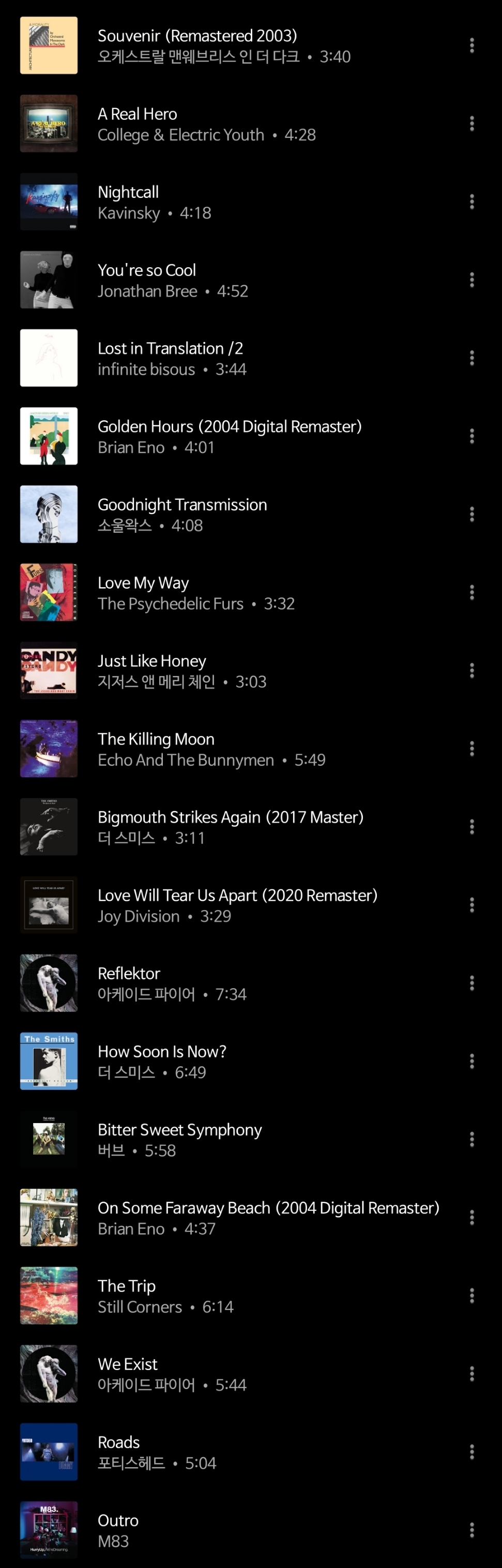Show more options for Golden Hours
Viewport: 502px width, 1568px height.
coord(471,436)
